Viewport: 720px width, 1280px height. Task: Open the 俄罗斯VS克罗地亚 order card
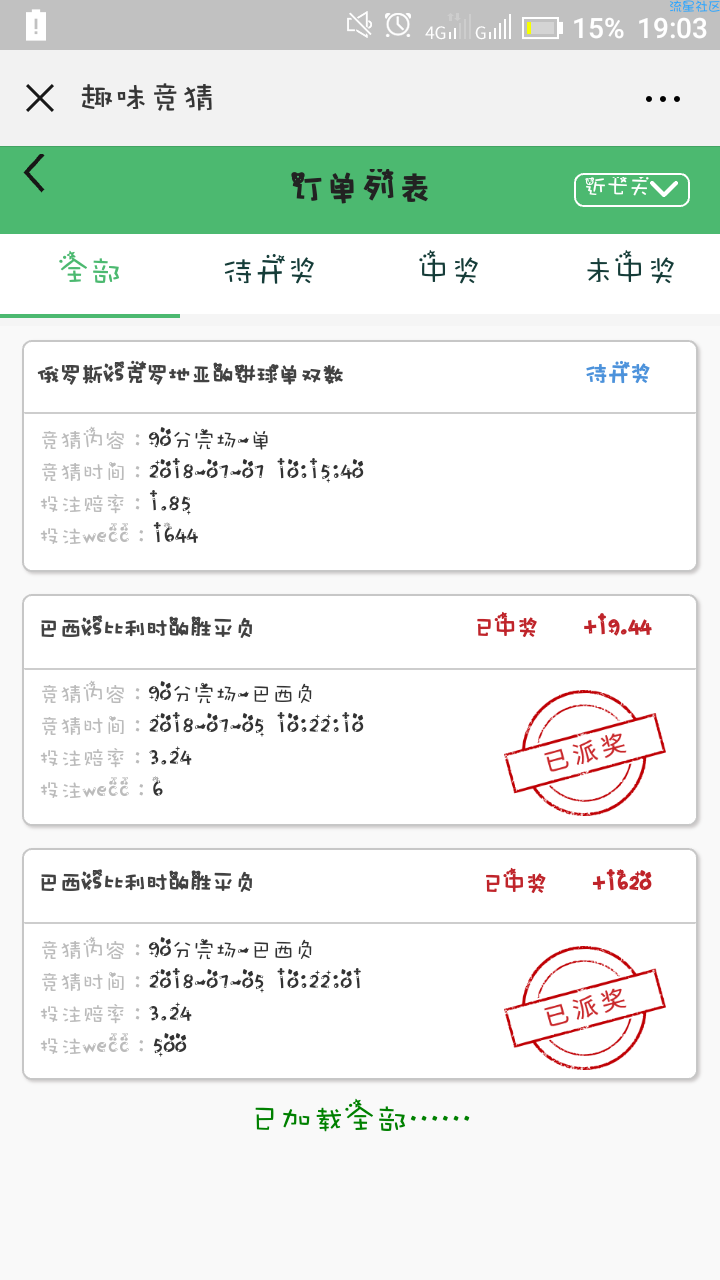360,456
